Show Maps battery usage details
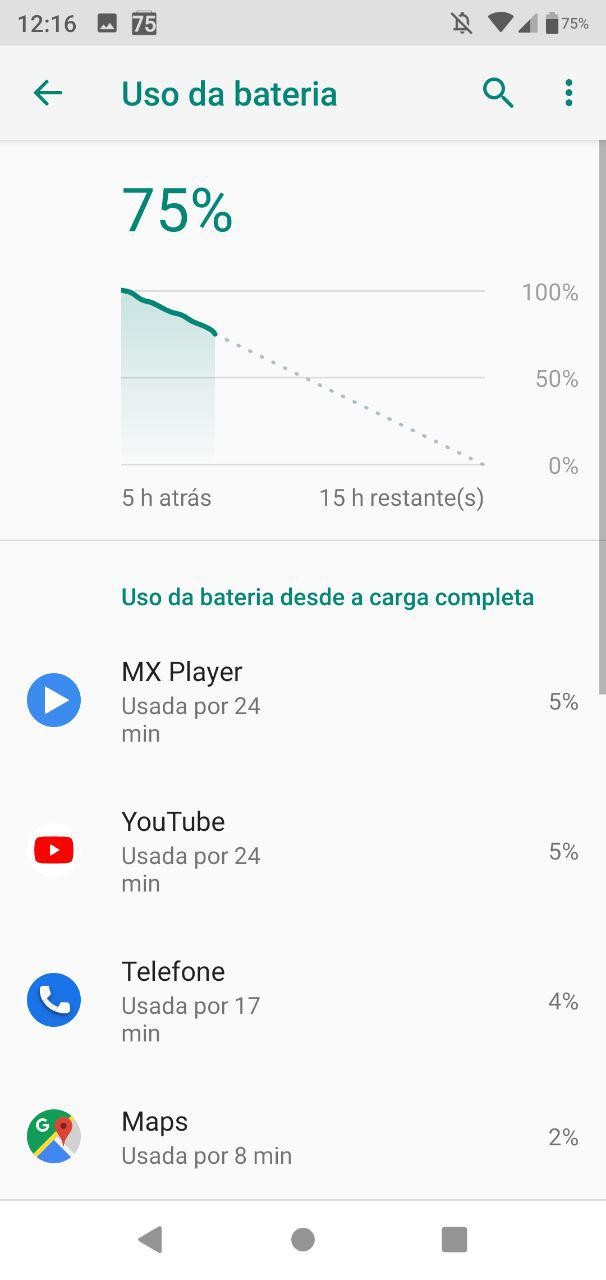 (x=302, y=1137)
